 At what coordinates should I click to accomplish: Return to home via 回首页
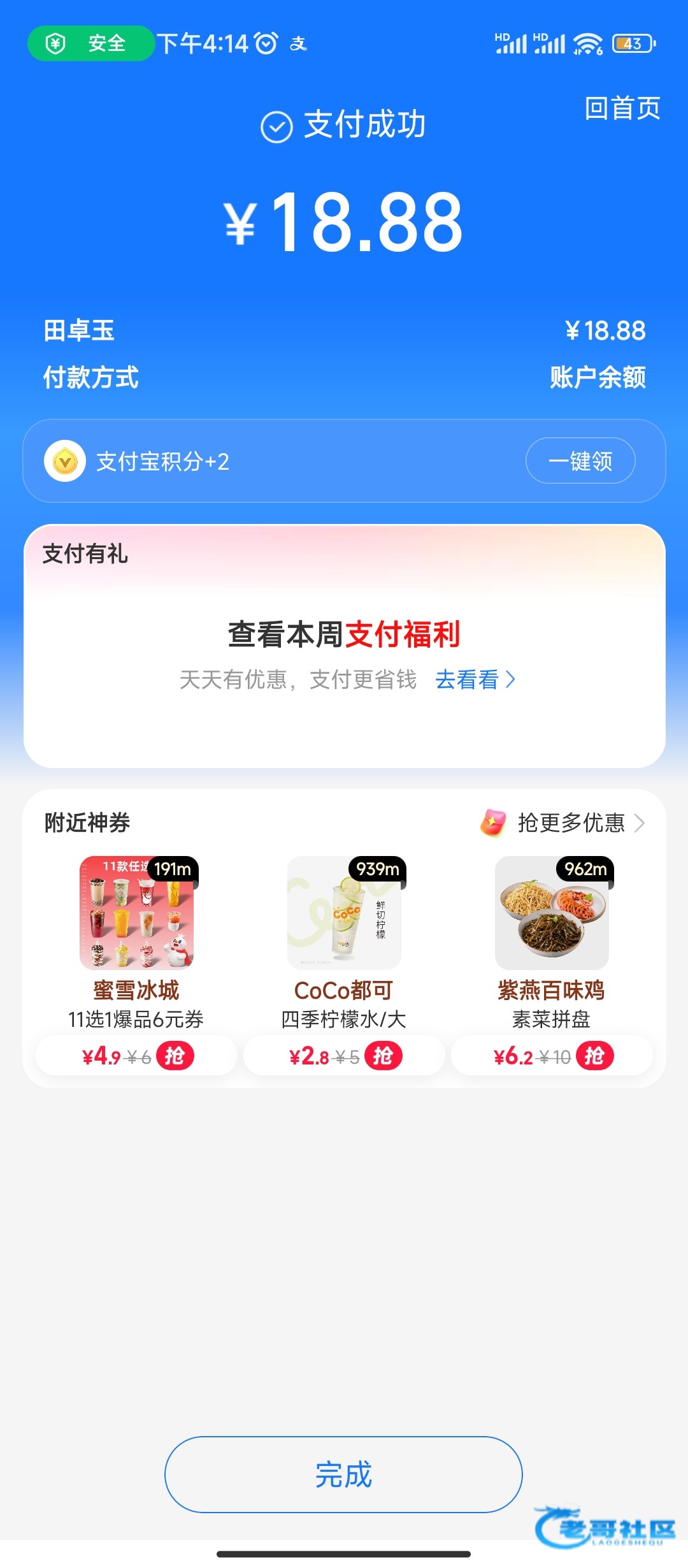point(622,108)
